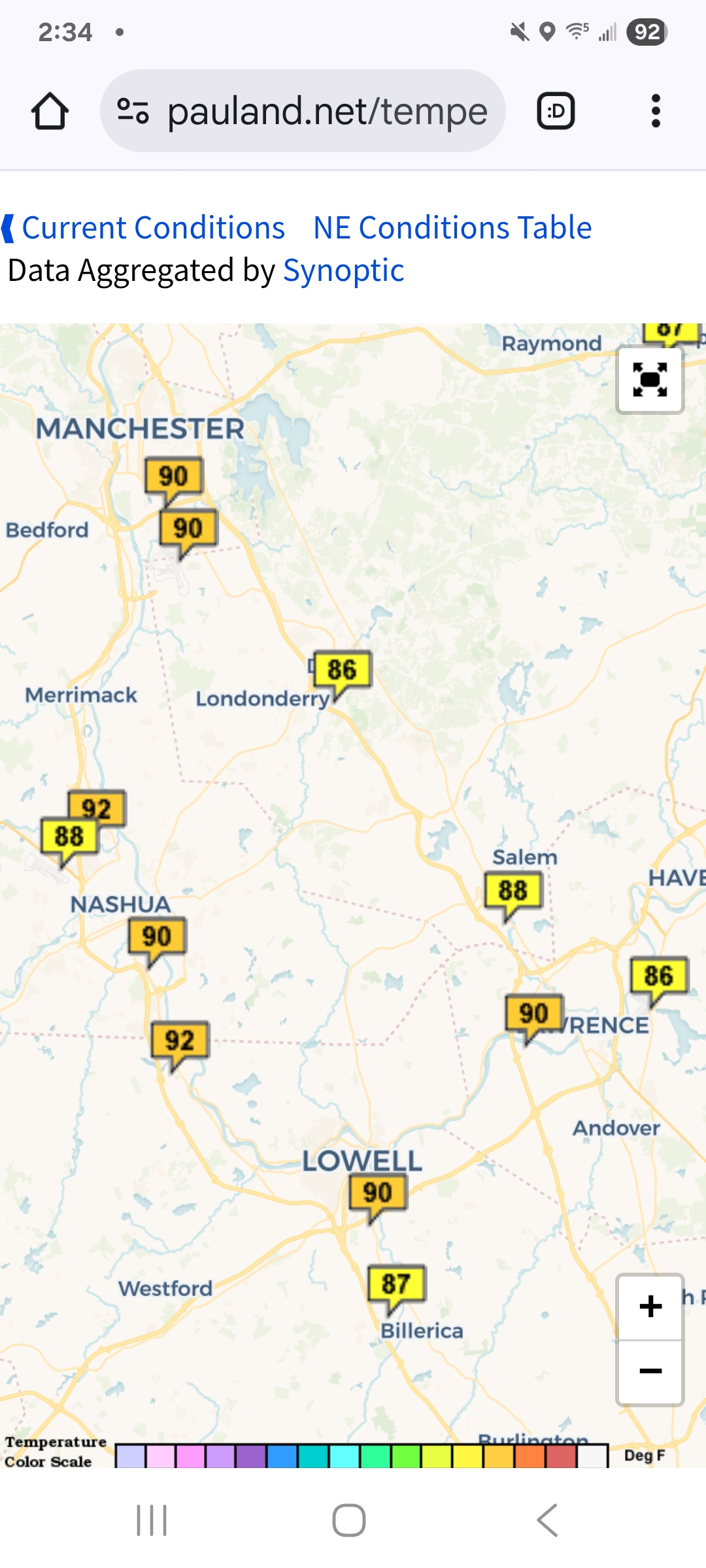Viewport: 706px width, 1568px height.
Task: Tap the pauland.net address bar
Action: tap(303, 111)
